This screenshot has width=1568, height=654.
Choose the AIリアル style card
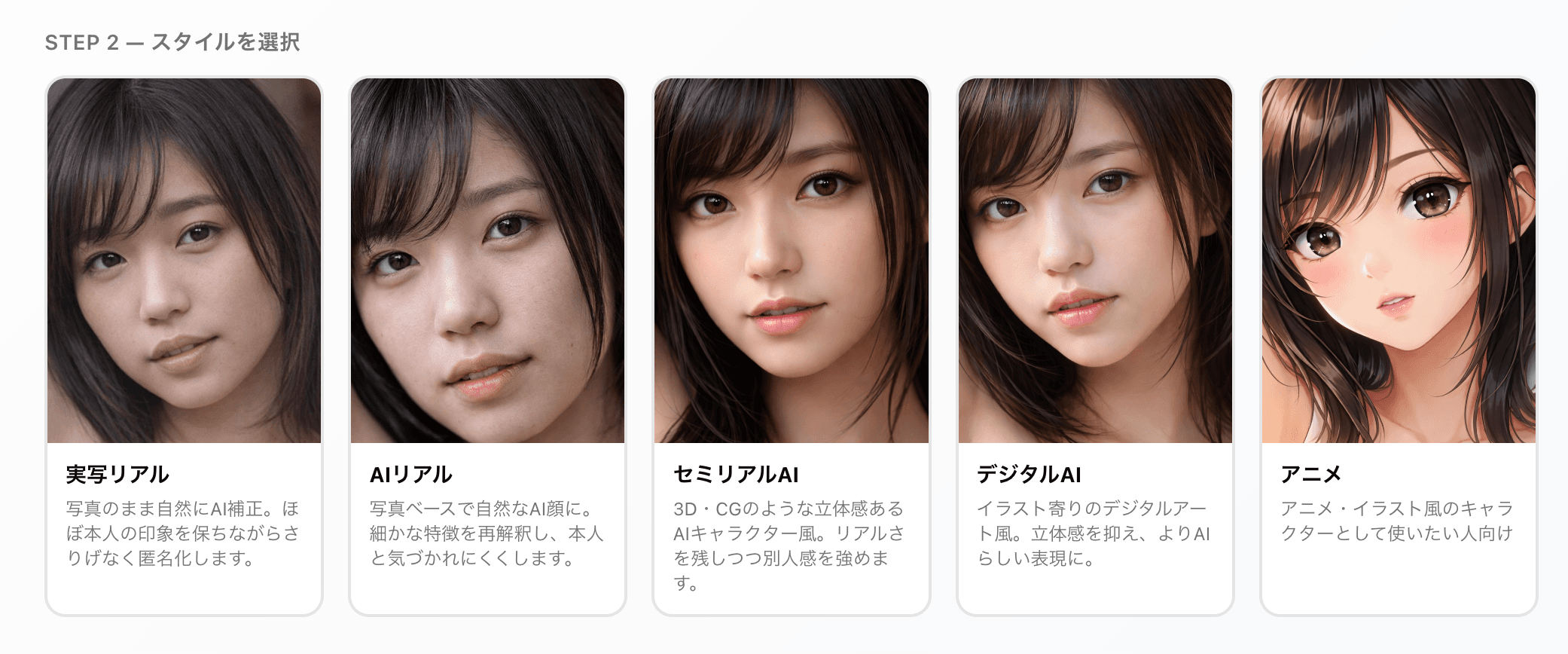coord(487,347)
